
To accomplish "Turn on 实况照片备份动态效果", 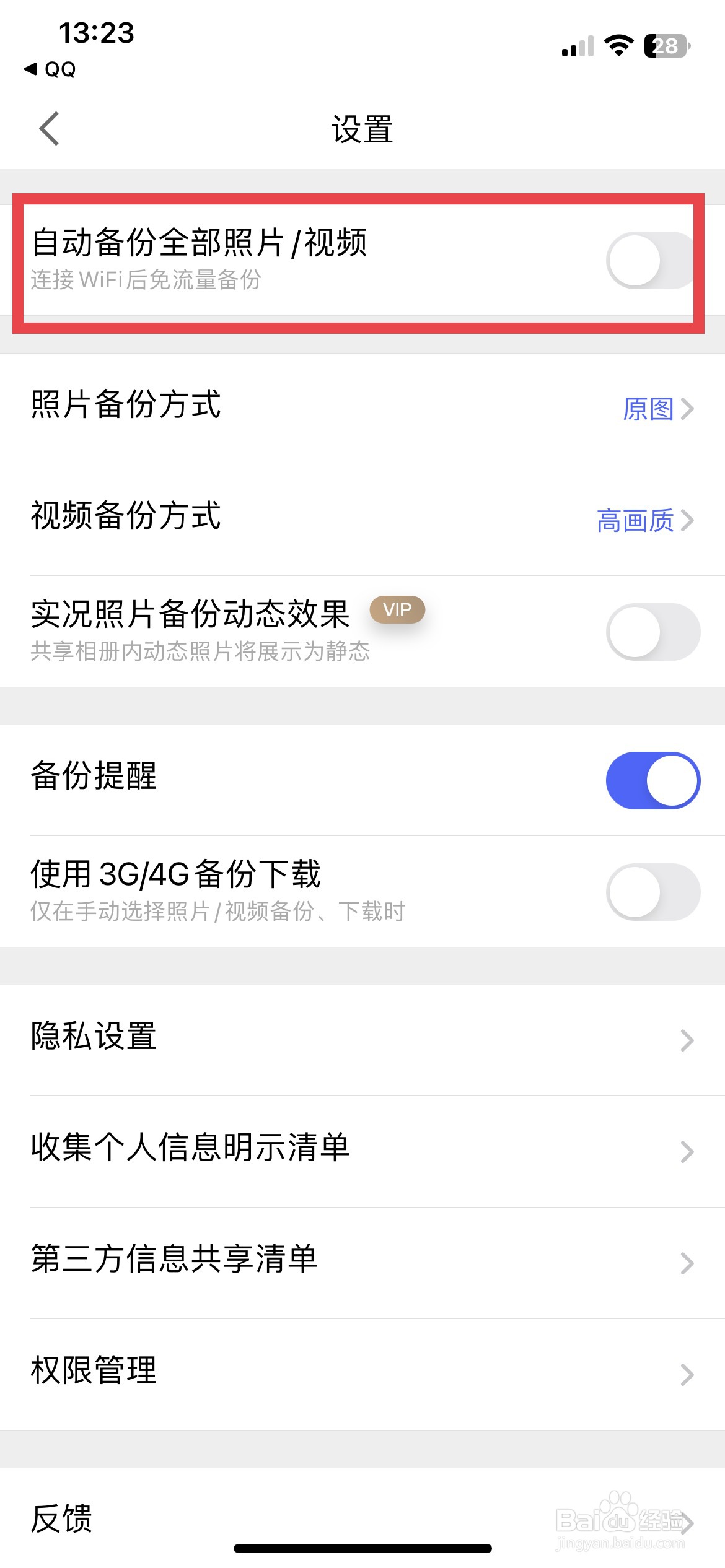I will click(652, 632).
